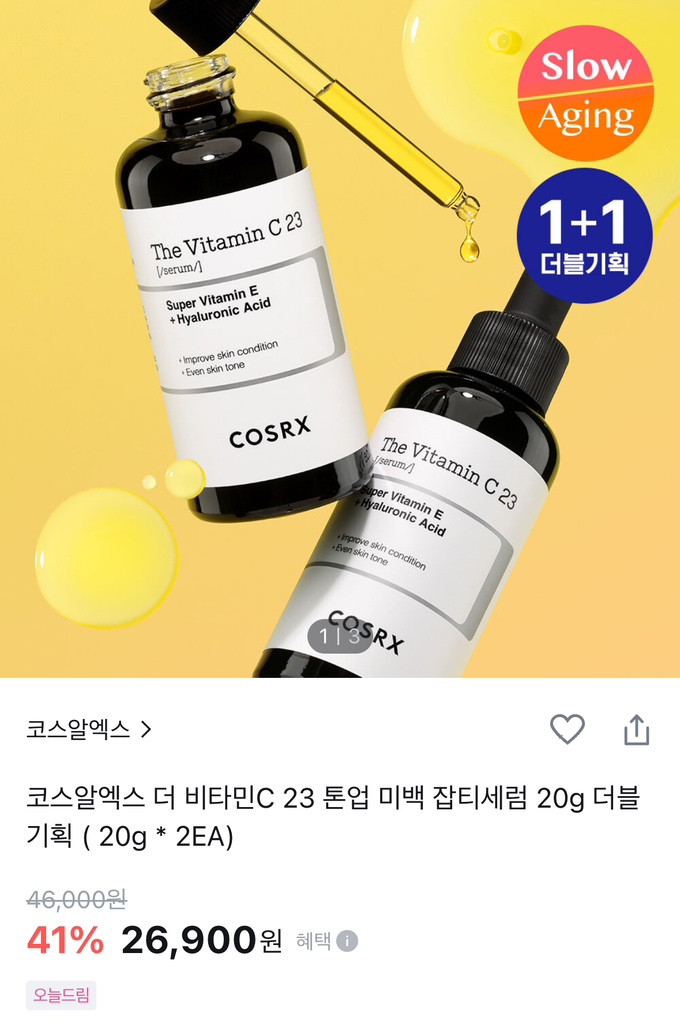Image resolution: width=680 pixels, height=1024 pixels.
Task: Open the 혜택 info icon by the price
Action: (x=347, y=941)
